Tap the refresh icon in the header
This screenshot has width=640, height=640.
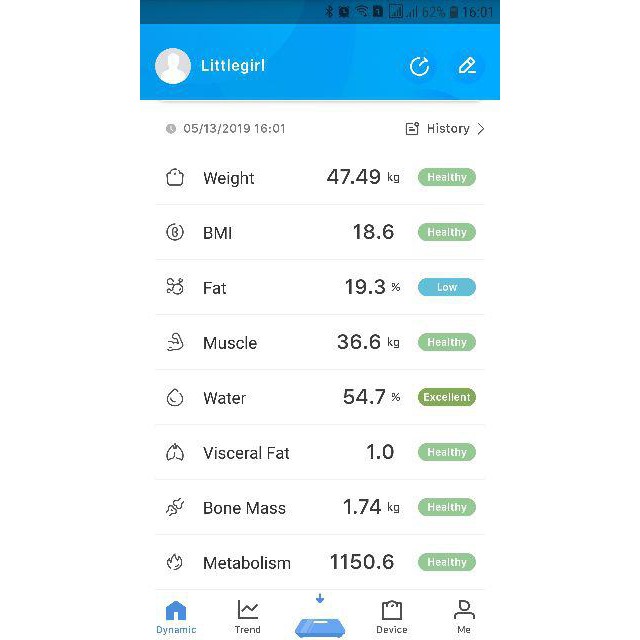tap(419, 66)
